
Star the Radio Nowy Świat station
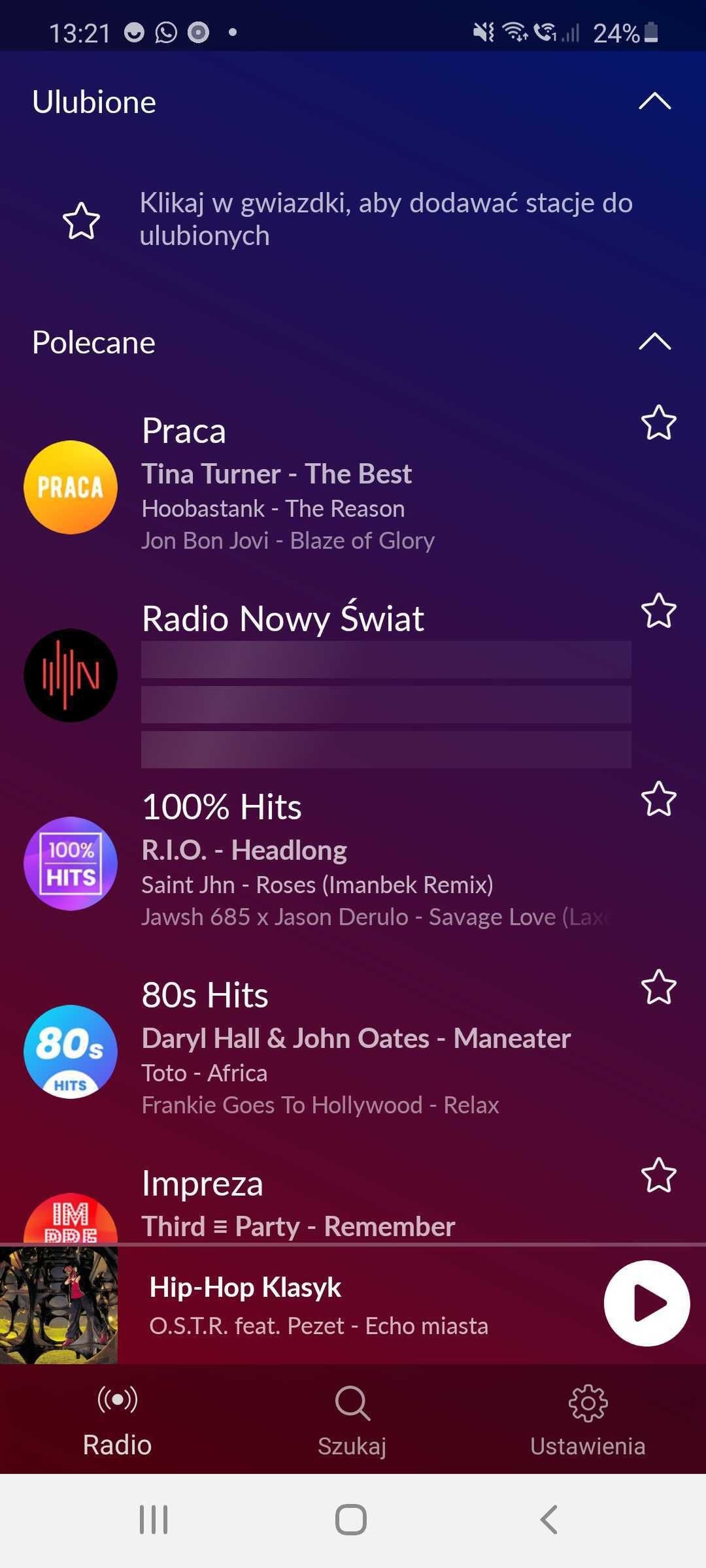click(x=658, y=611)
